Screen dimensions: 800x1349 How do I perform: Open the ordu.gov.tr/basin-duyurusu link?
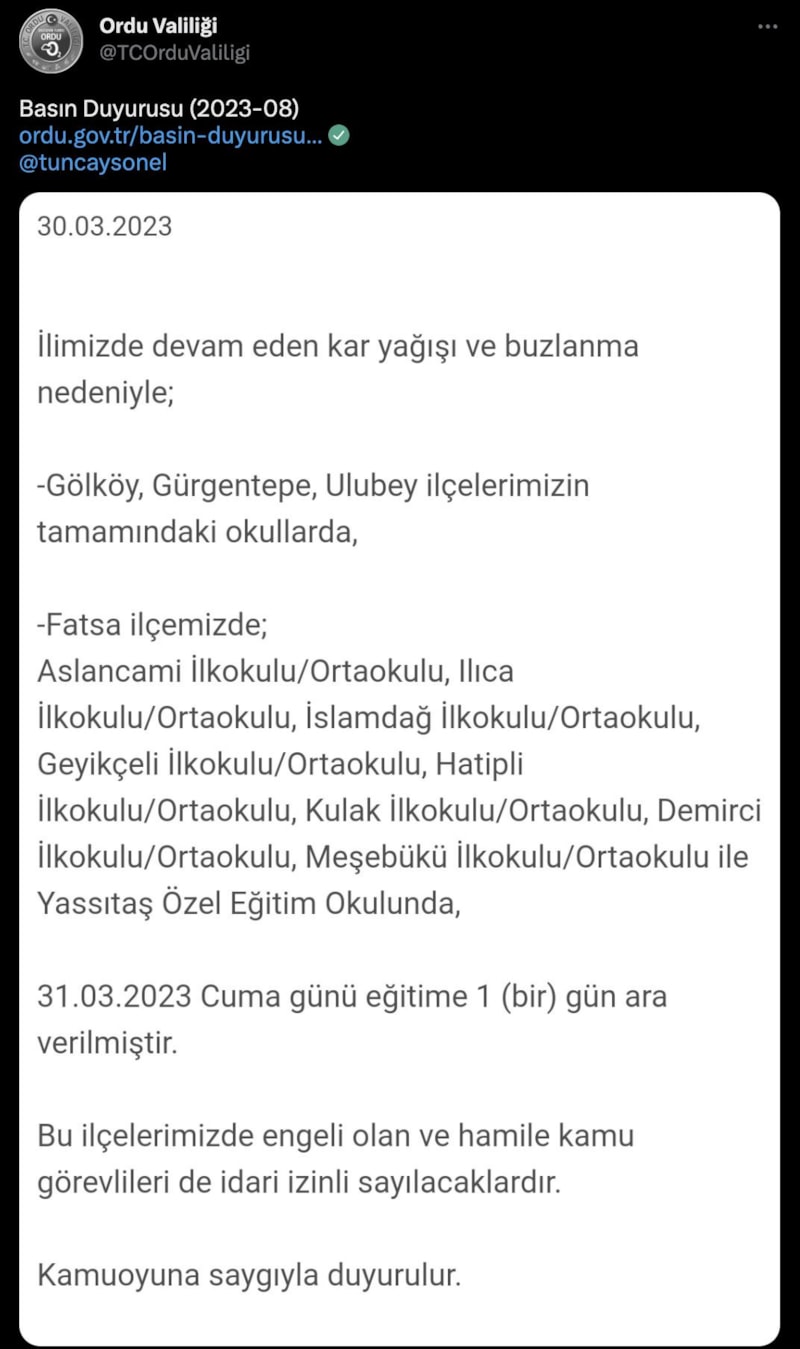[170, 136]
